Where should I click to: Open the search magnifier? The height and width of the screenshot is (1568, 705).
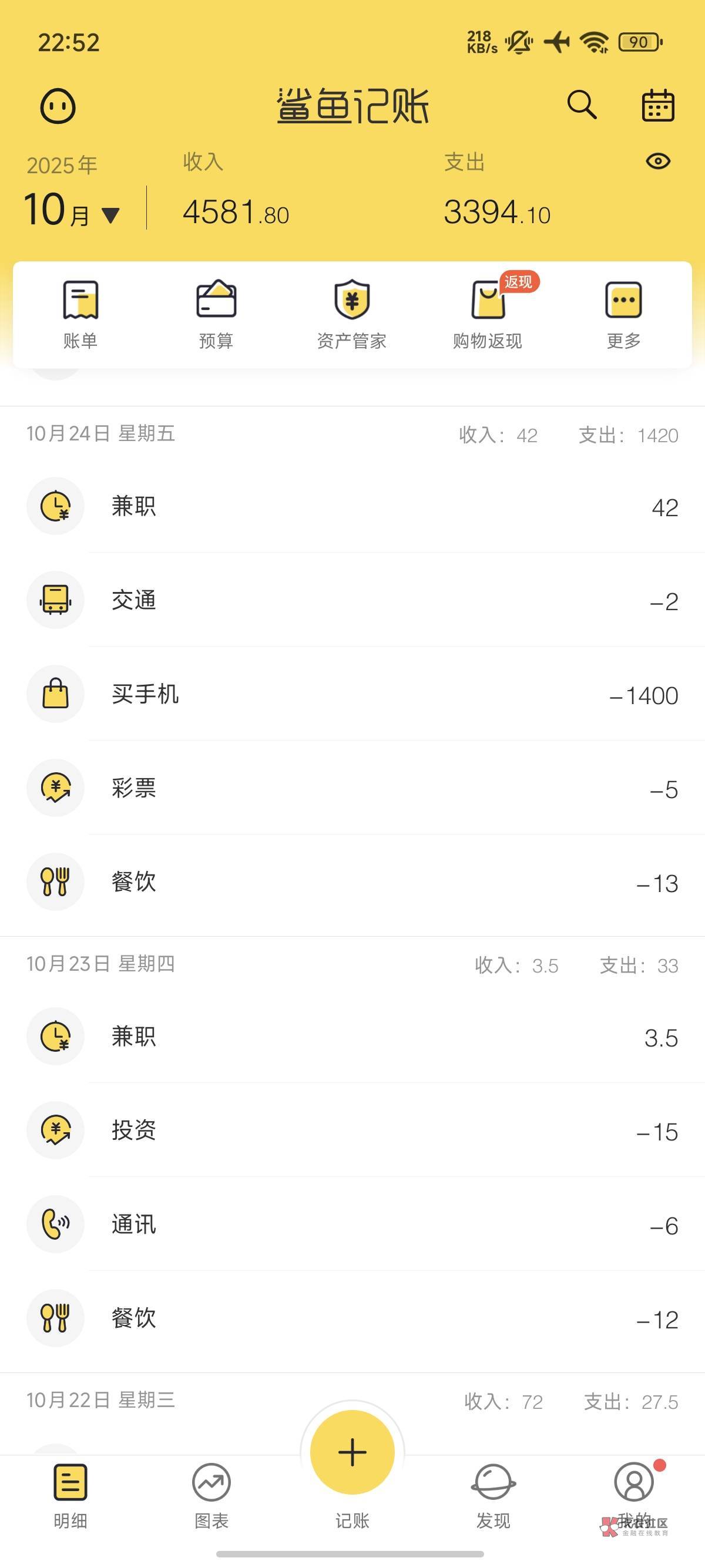click(x=582, y=105)
